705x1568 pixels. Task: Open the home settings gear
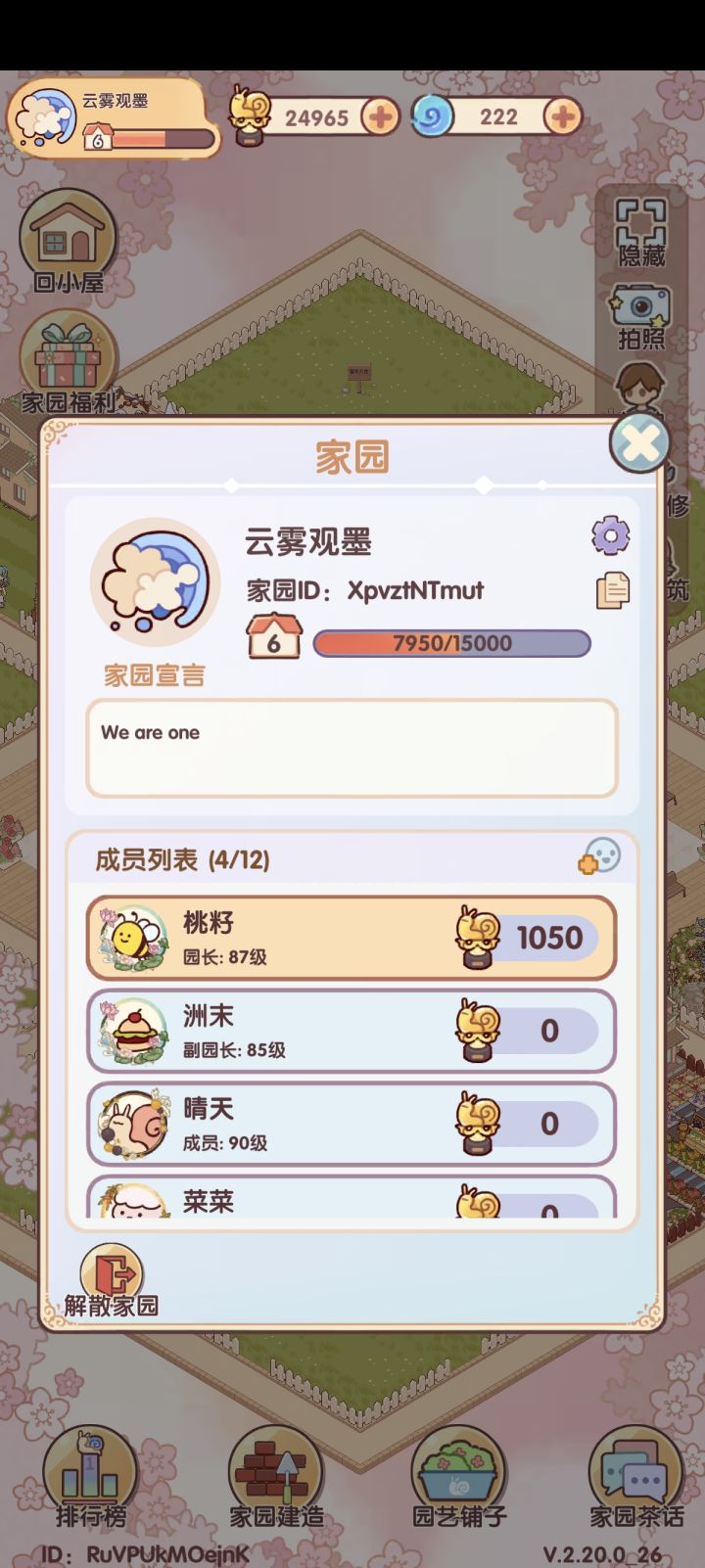point(610,536)
